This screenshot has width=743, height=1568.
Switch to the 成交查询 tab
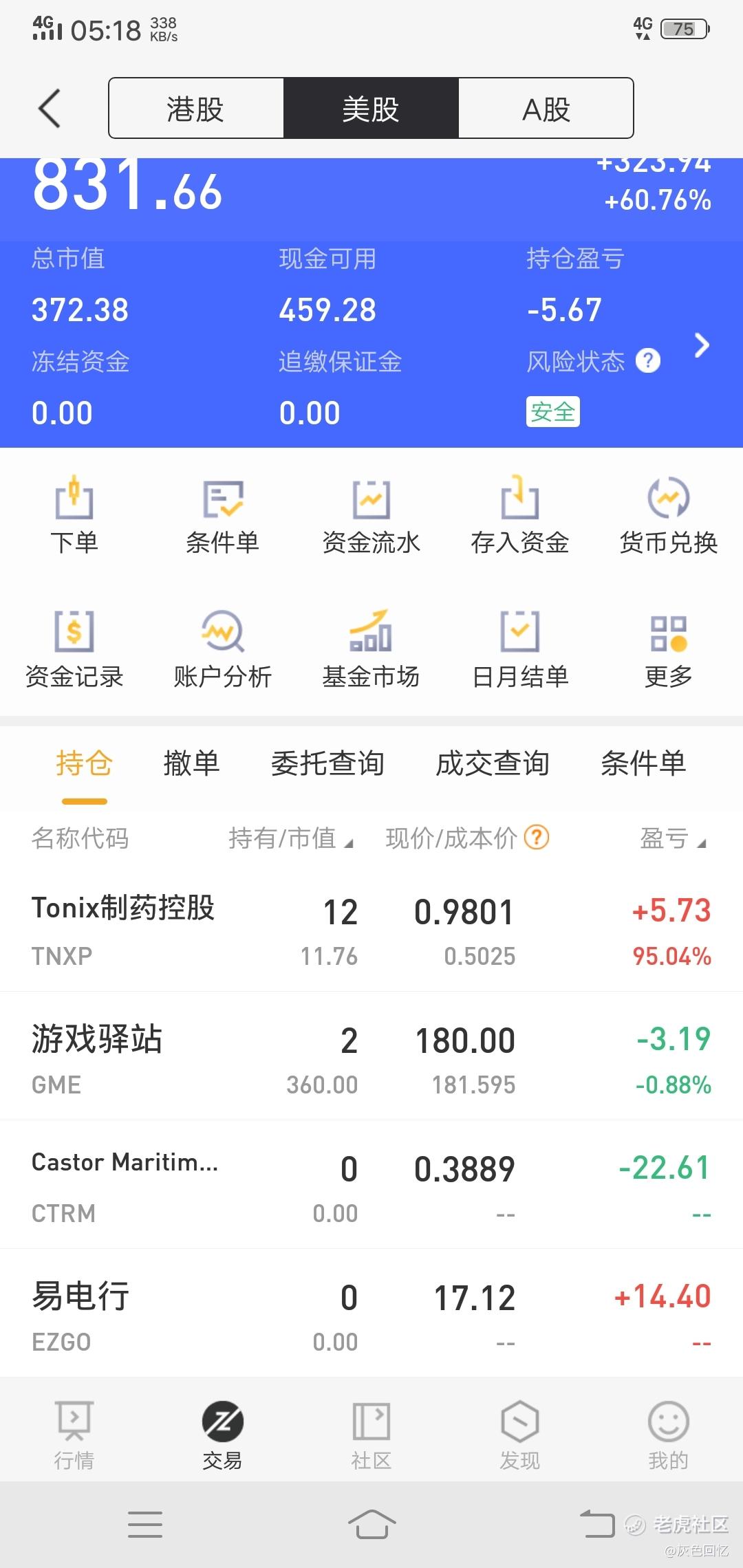click(493, 763)
